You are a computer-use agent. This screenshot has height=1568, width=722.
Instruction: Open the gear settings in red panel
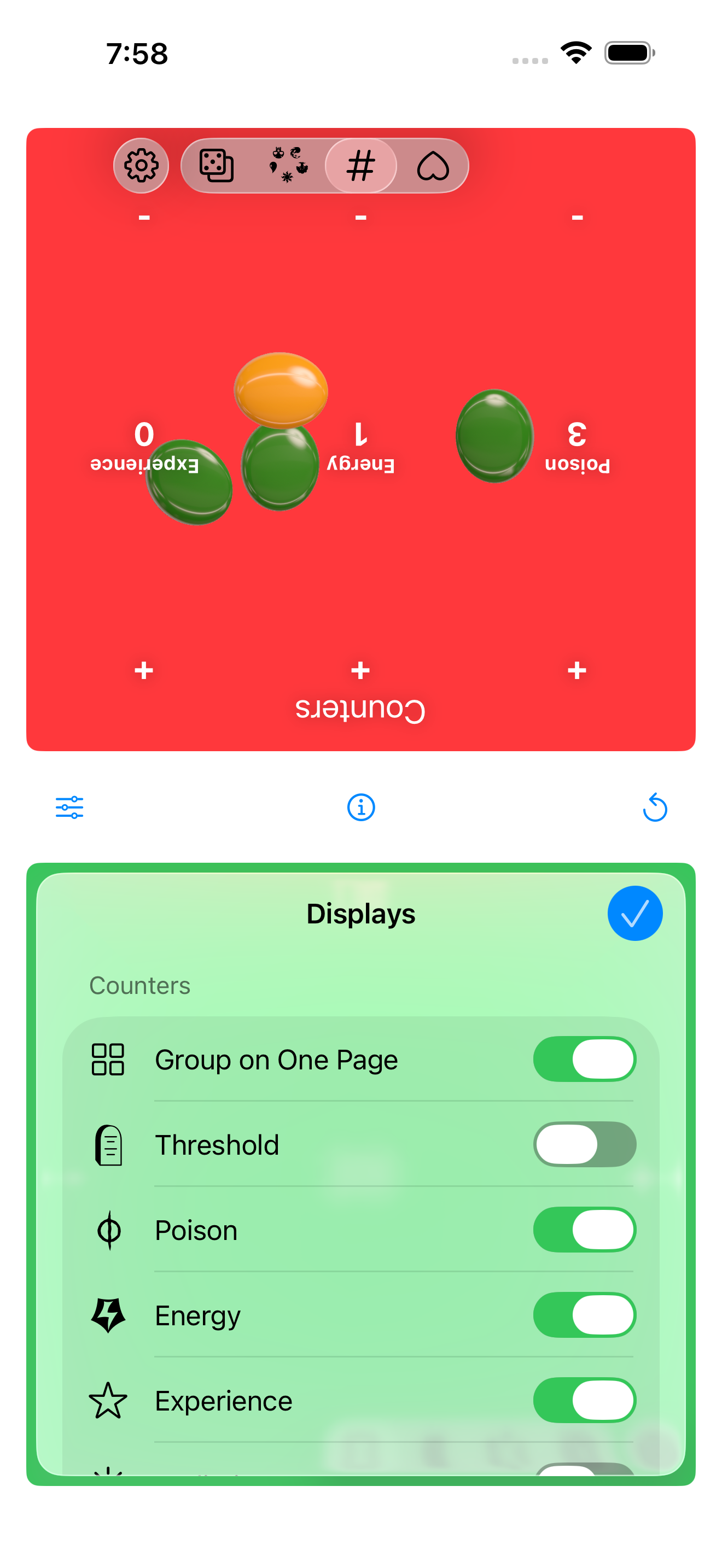coord(141,166)
